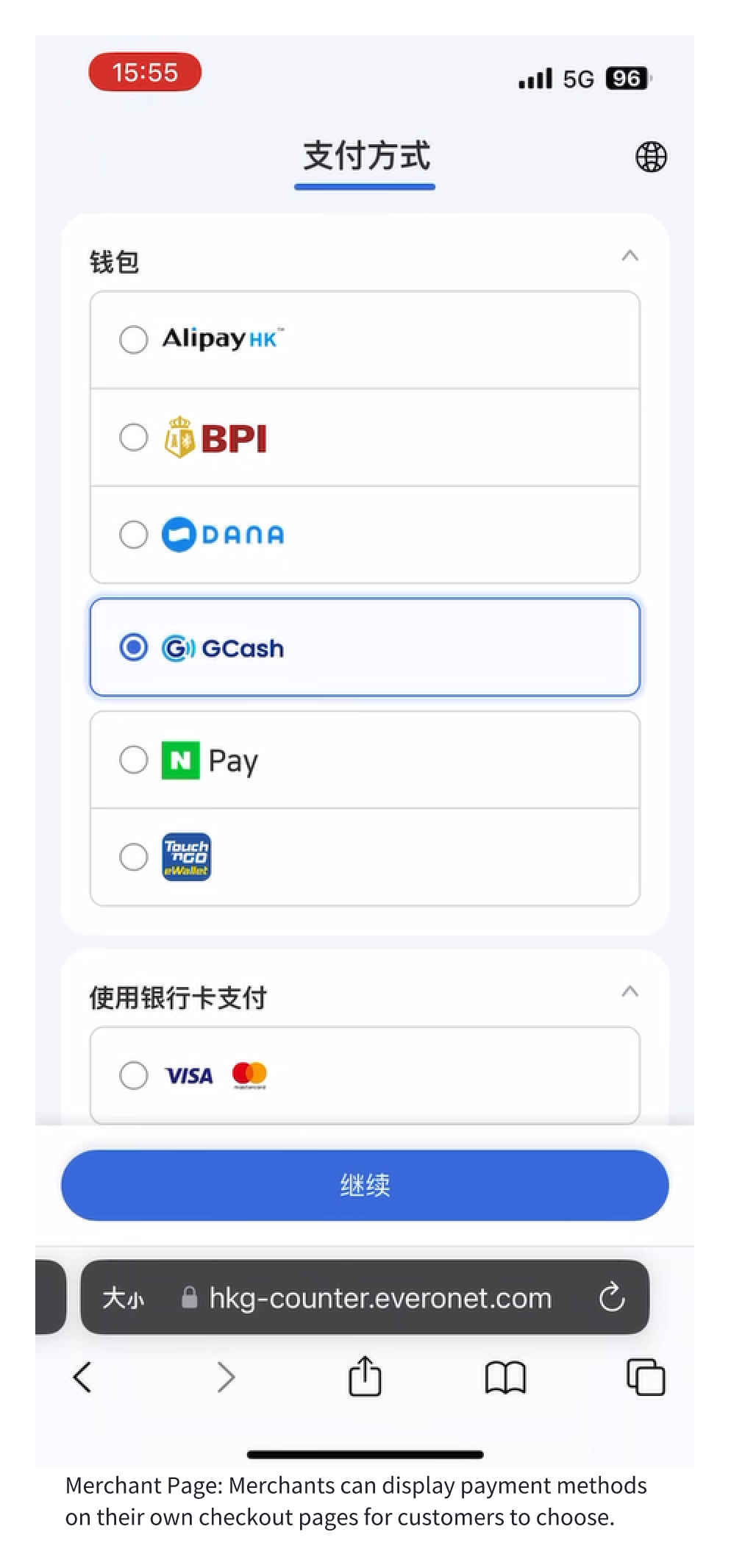Open the language globe icon
This screenshot has height=1568, width=731.
pyautogui.click(x=651, y=157)
